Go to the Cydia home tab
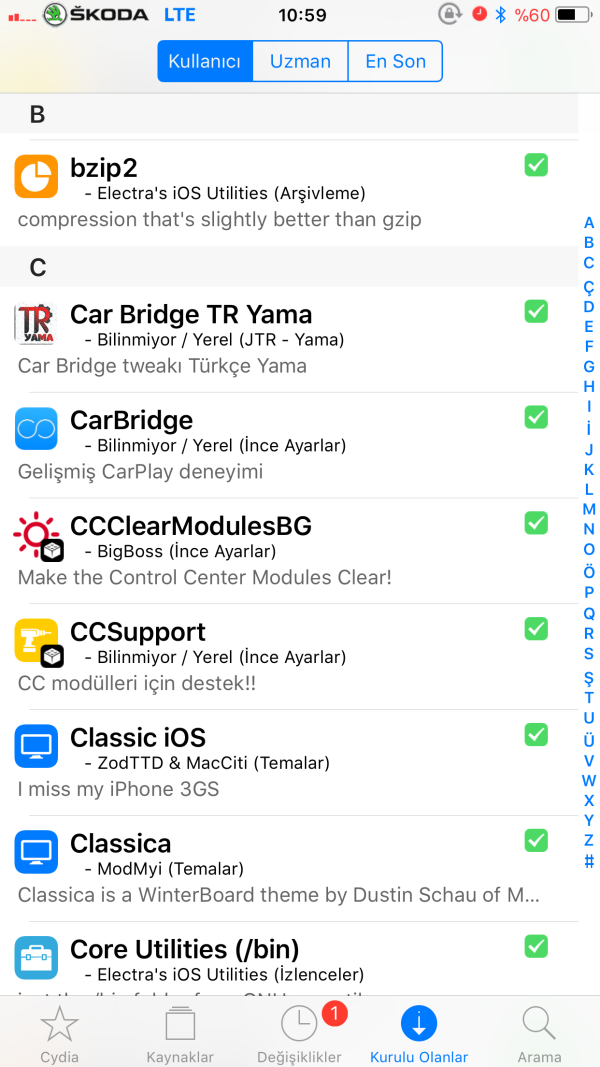The image size is (600, 1067). tap(59, 1033)
